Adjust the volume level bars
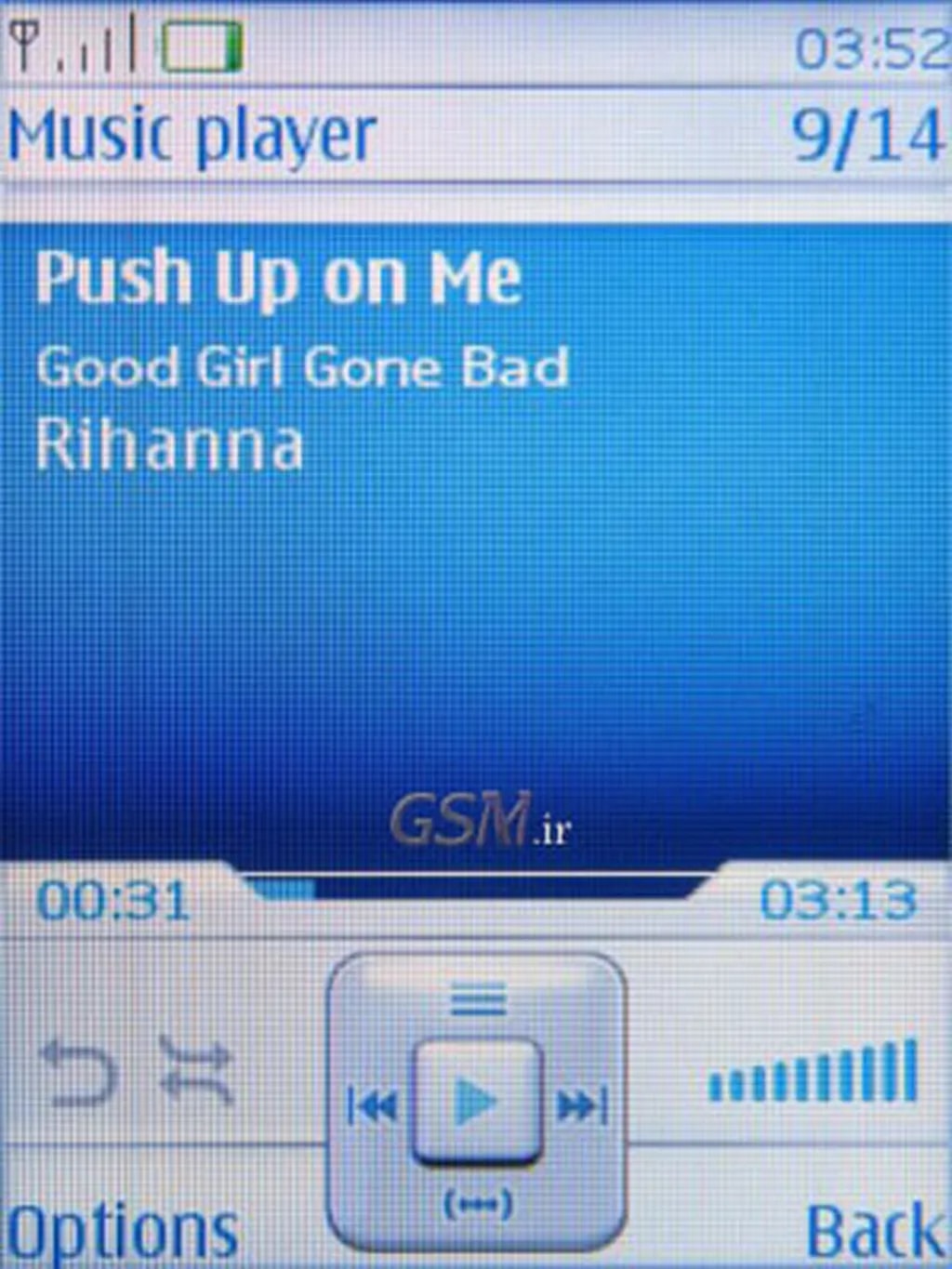Image resolution: width=952 pixels, height=1269 pixels. 813,1074
